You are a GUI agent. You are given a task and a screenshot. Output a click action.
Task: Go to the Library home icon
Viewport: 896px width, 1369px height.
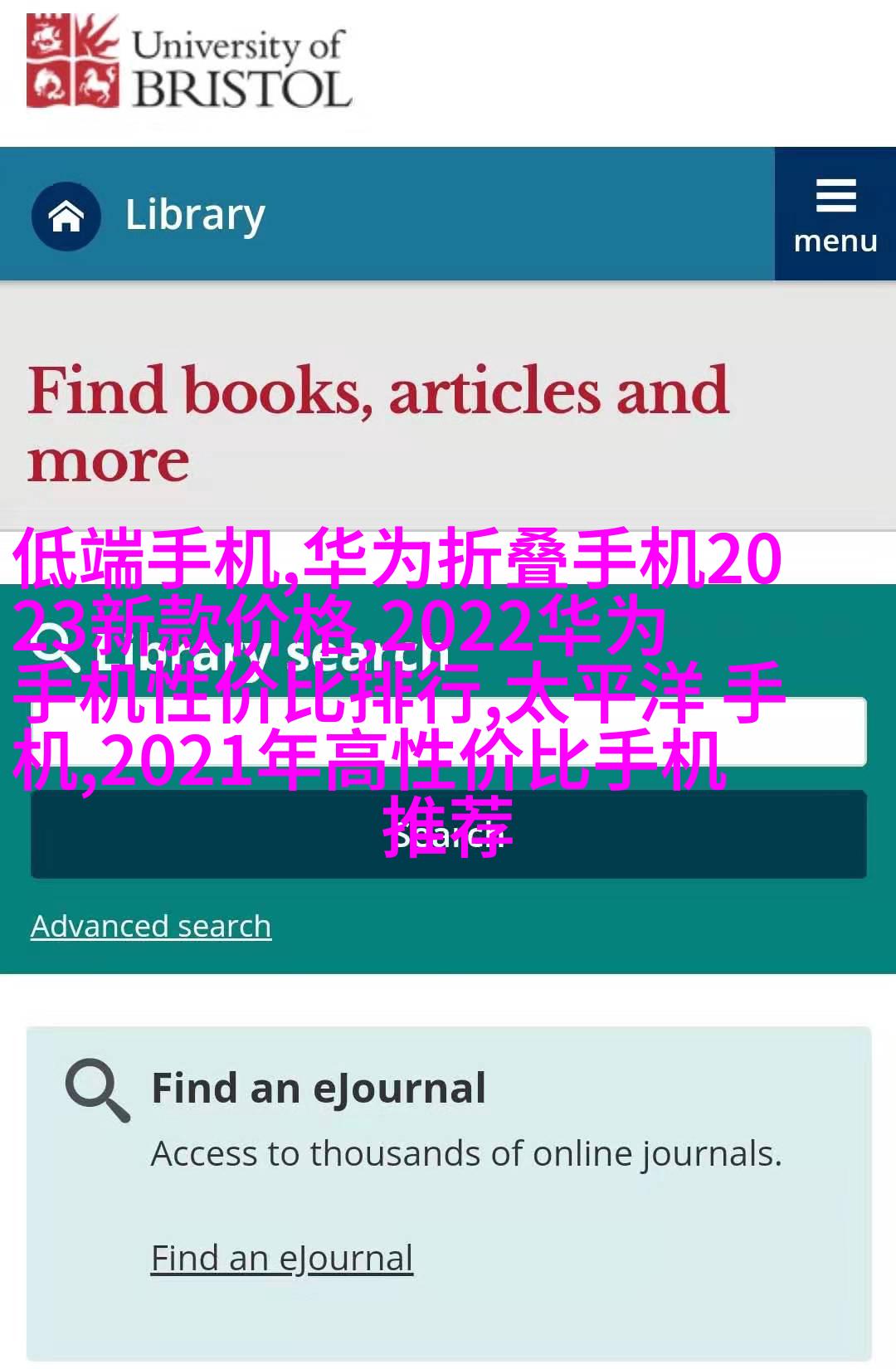coord(66,217)
